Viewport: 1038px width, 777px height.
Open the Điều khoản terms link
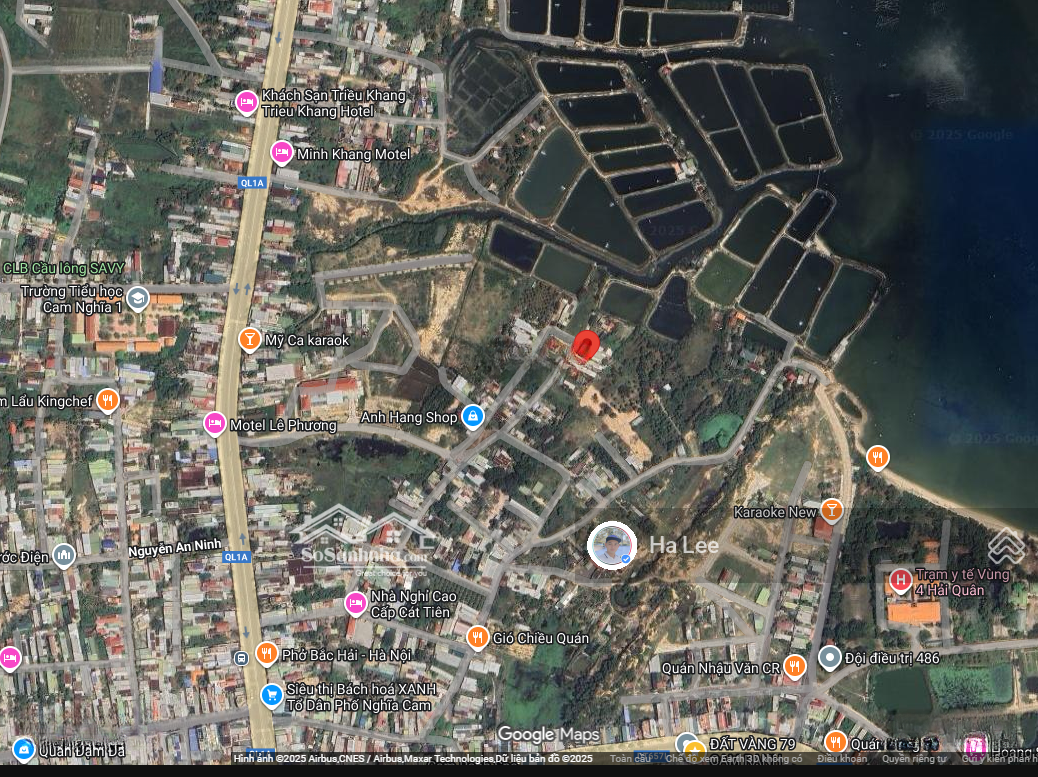[x=841, y=759]
